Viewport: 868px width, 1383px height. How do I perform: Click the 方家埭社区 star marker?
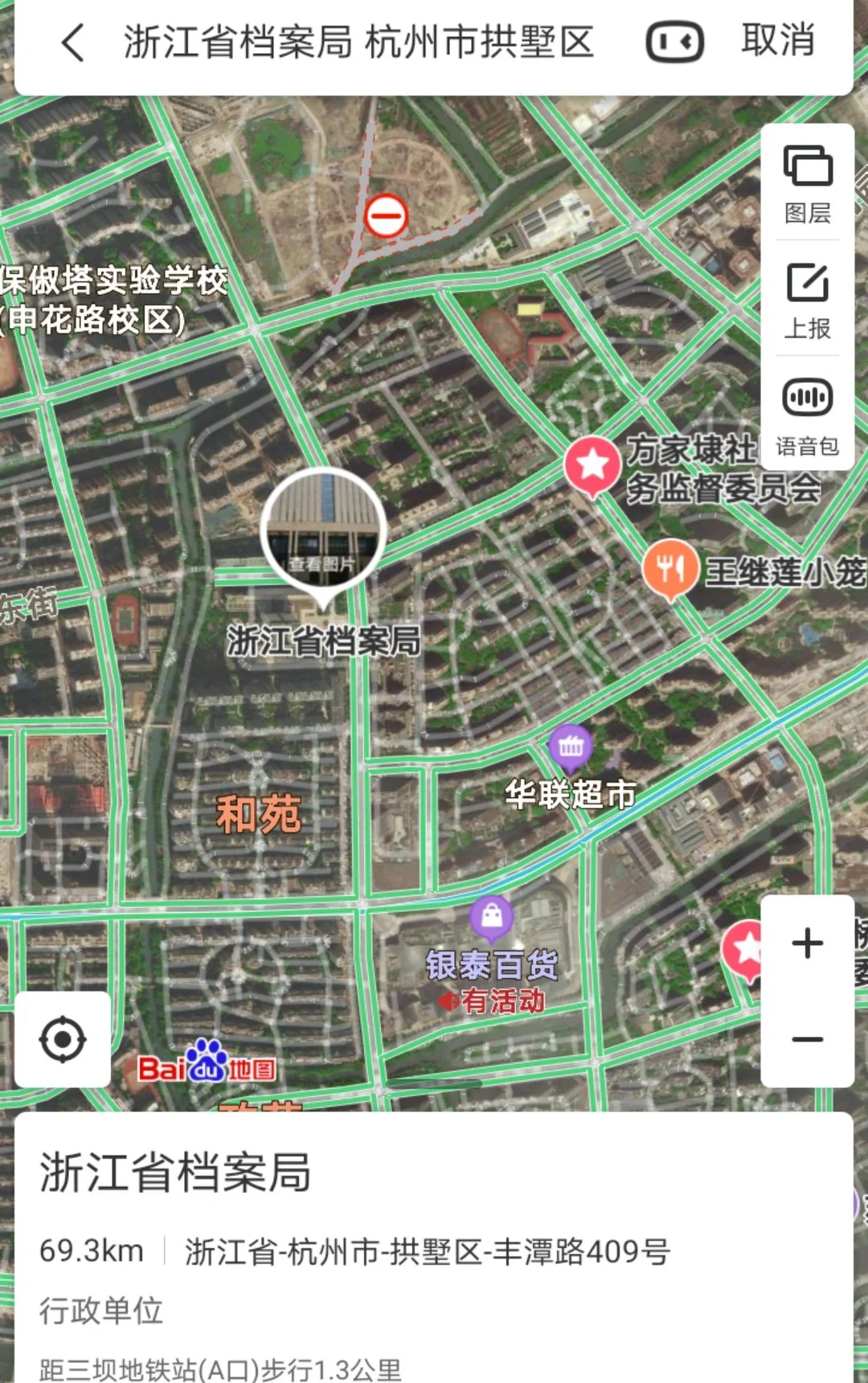pos(593,464)
